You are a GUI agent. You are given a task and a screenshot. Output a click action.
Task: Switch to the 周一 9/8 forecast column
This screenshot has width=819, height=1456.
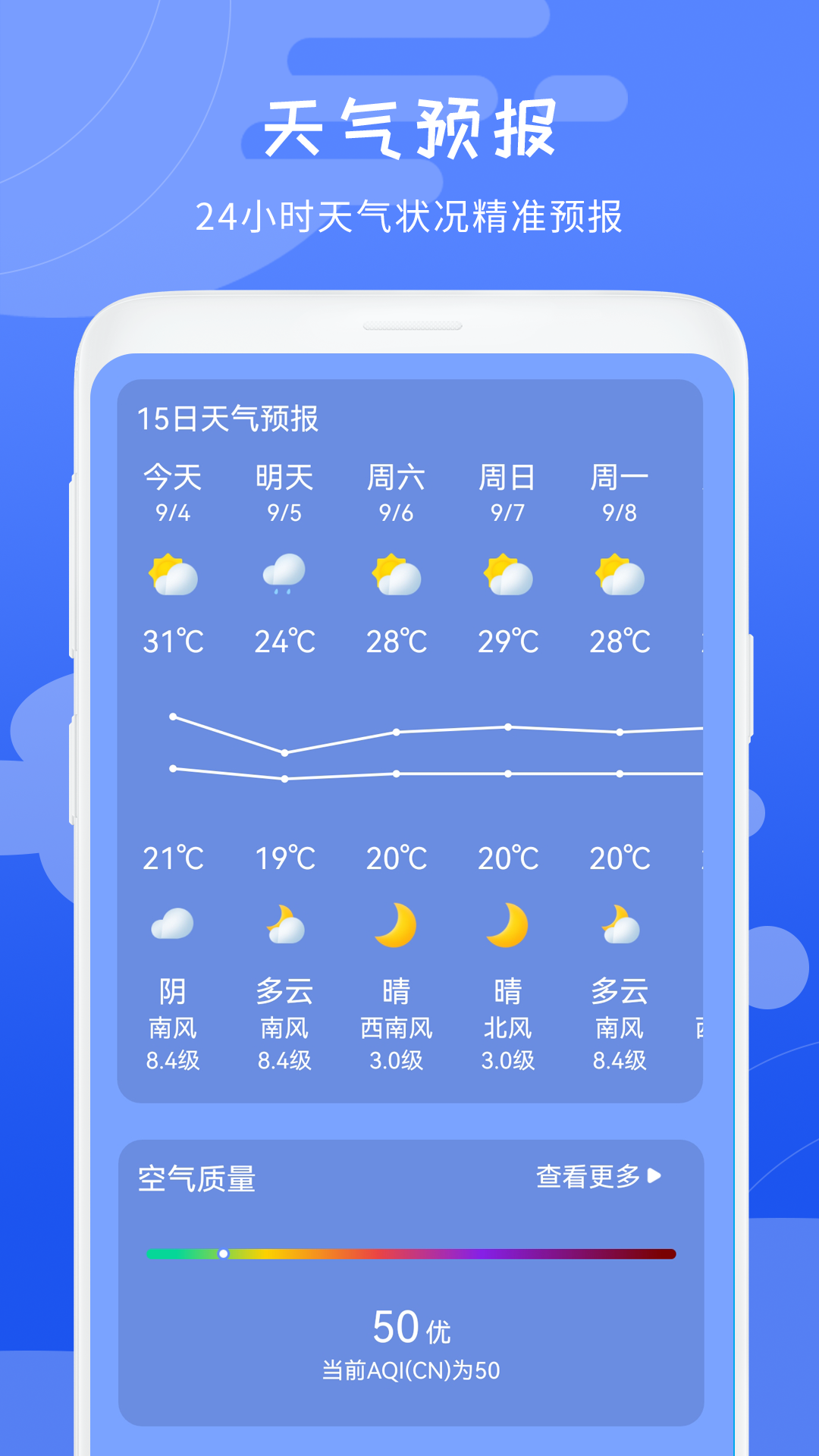coord(618,491)
